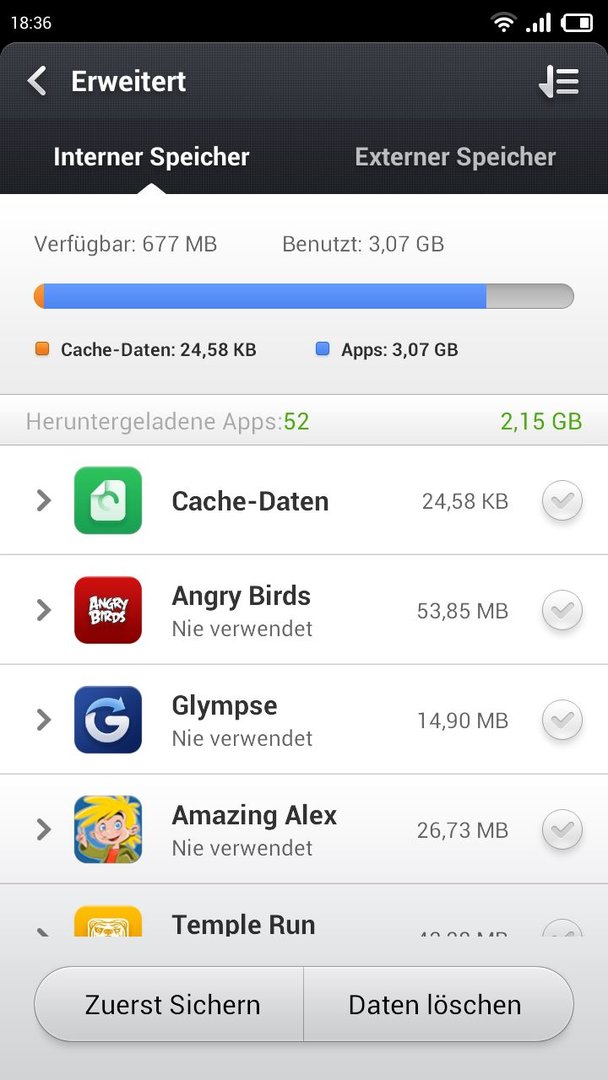
Task: Check the Cache-Daten checkbox
Action: pos(562,500)
